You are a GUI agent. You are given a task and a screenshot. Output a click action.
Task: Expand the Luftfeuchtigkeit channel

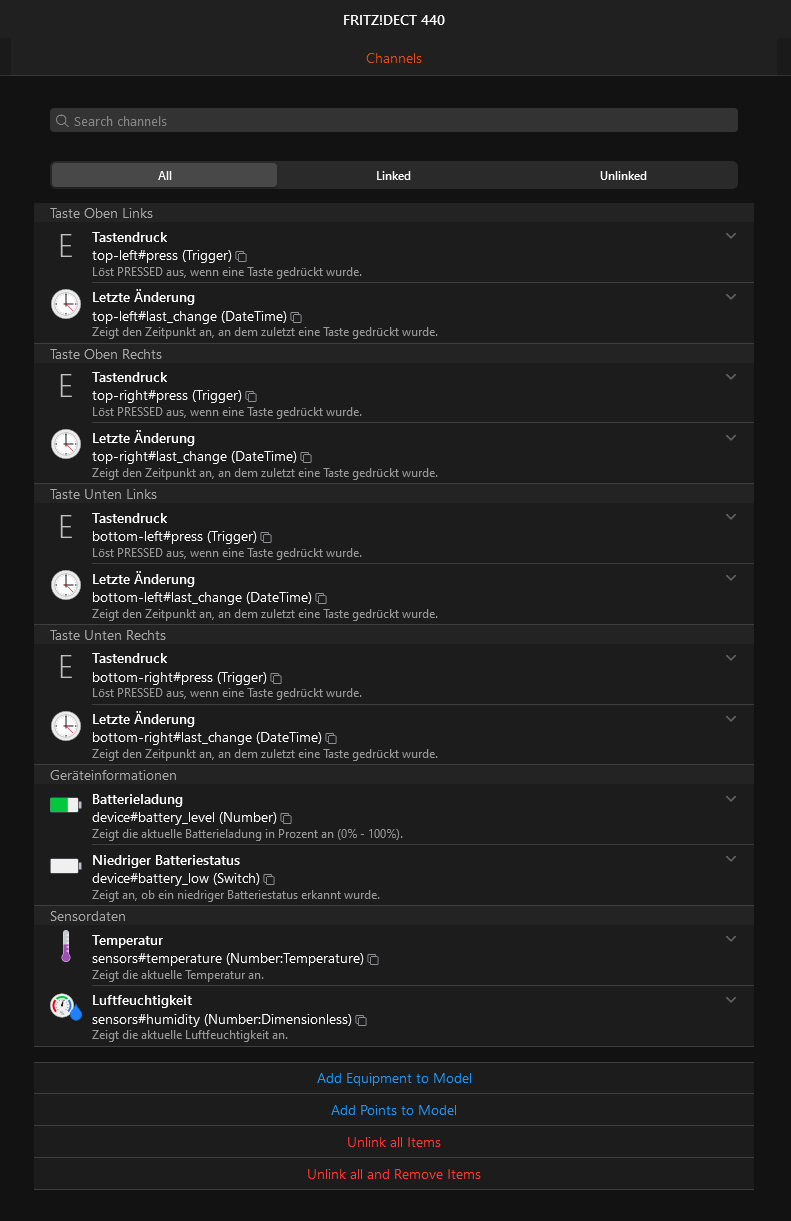(x=731, y=1000)
